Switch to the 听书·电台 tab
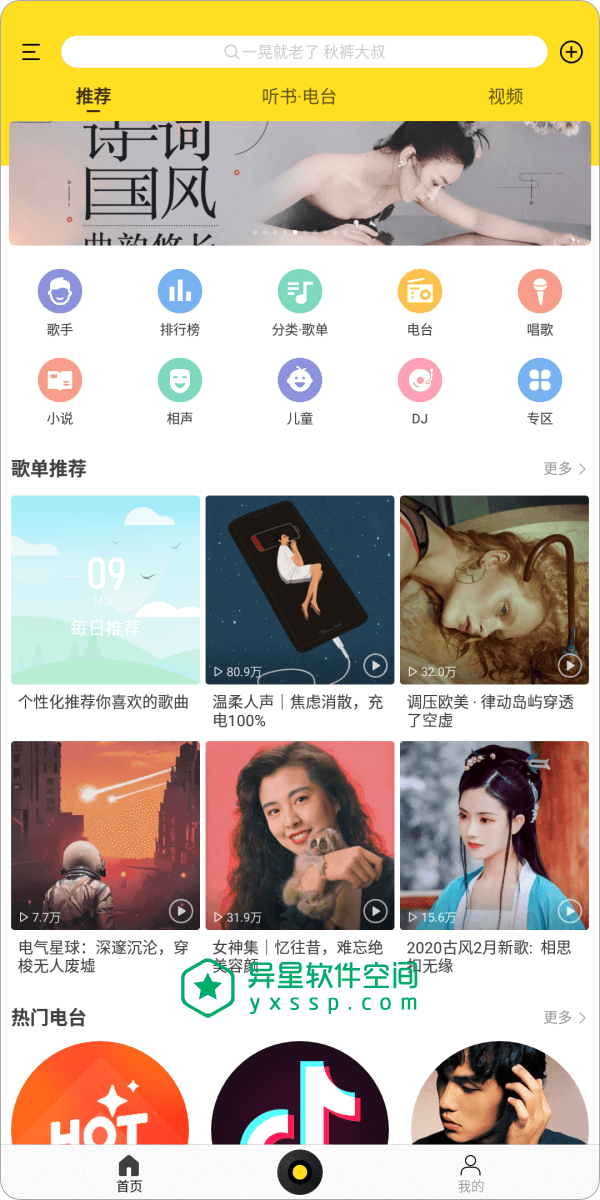 pyautogui.click(x=299, y=97)
